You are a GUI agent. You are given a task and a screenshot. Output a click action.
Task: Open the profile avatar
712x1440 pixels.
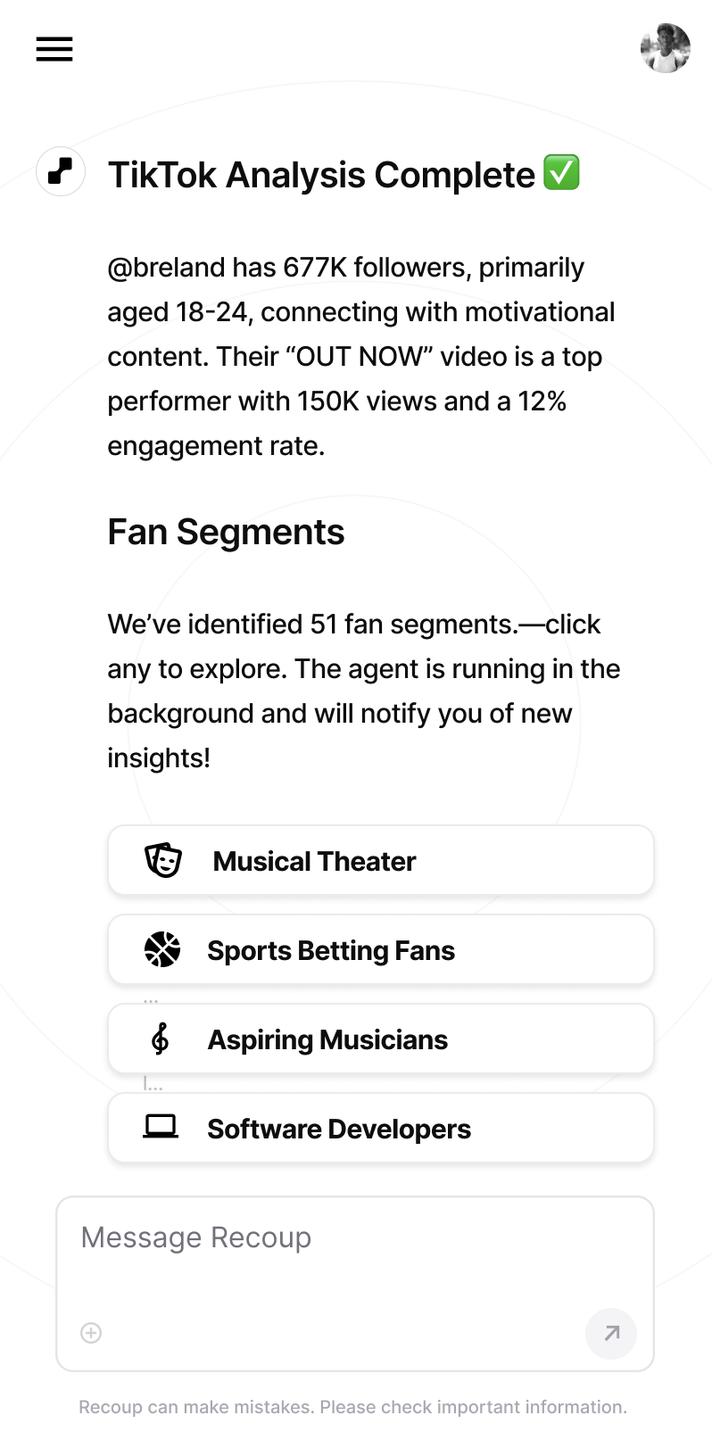click(665, 49)
